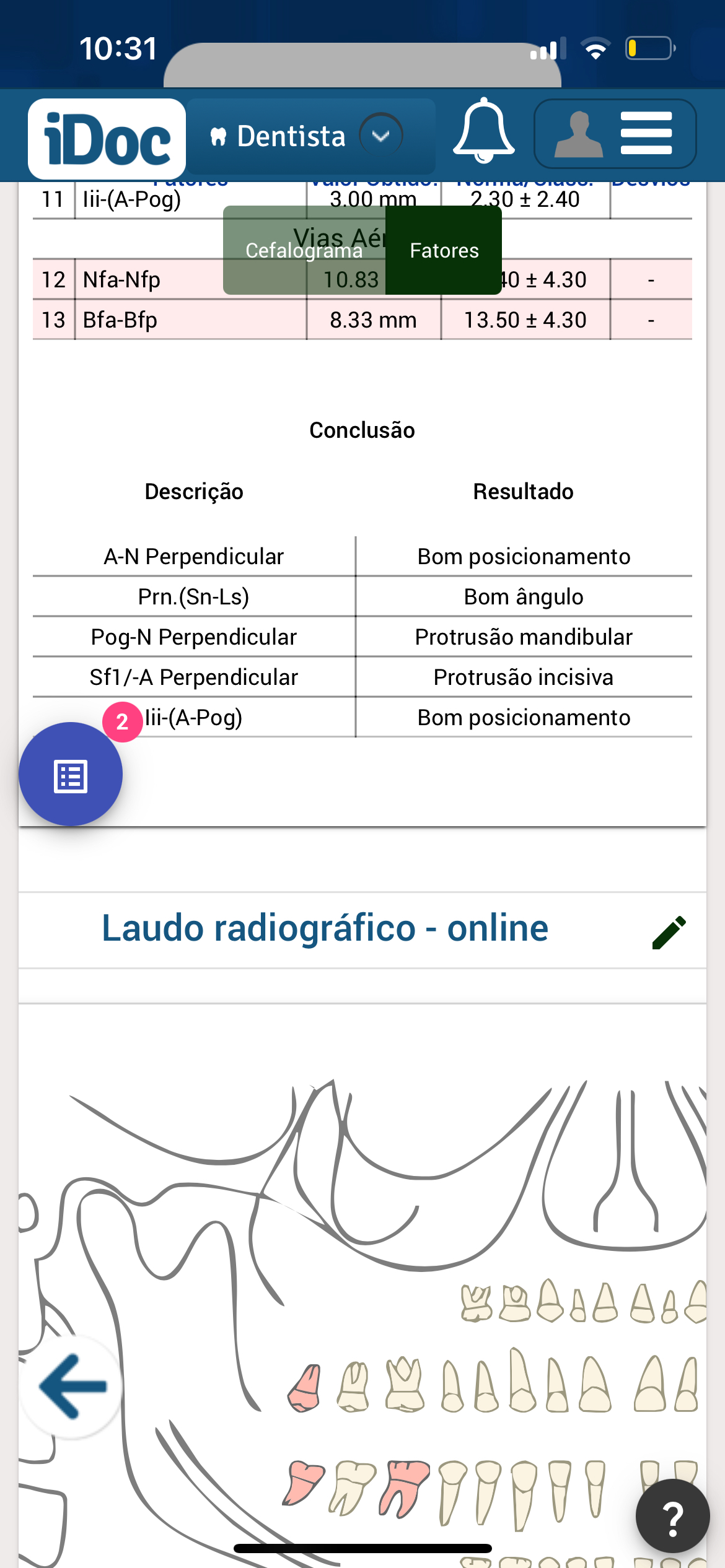The width and height of the screenshot is (725, 1568).
Task: Tap the iDoc logo home button
Action: 107,139
